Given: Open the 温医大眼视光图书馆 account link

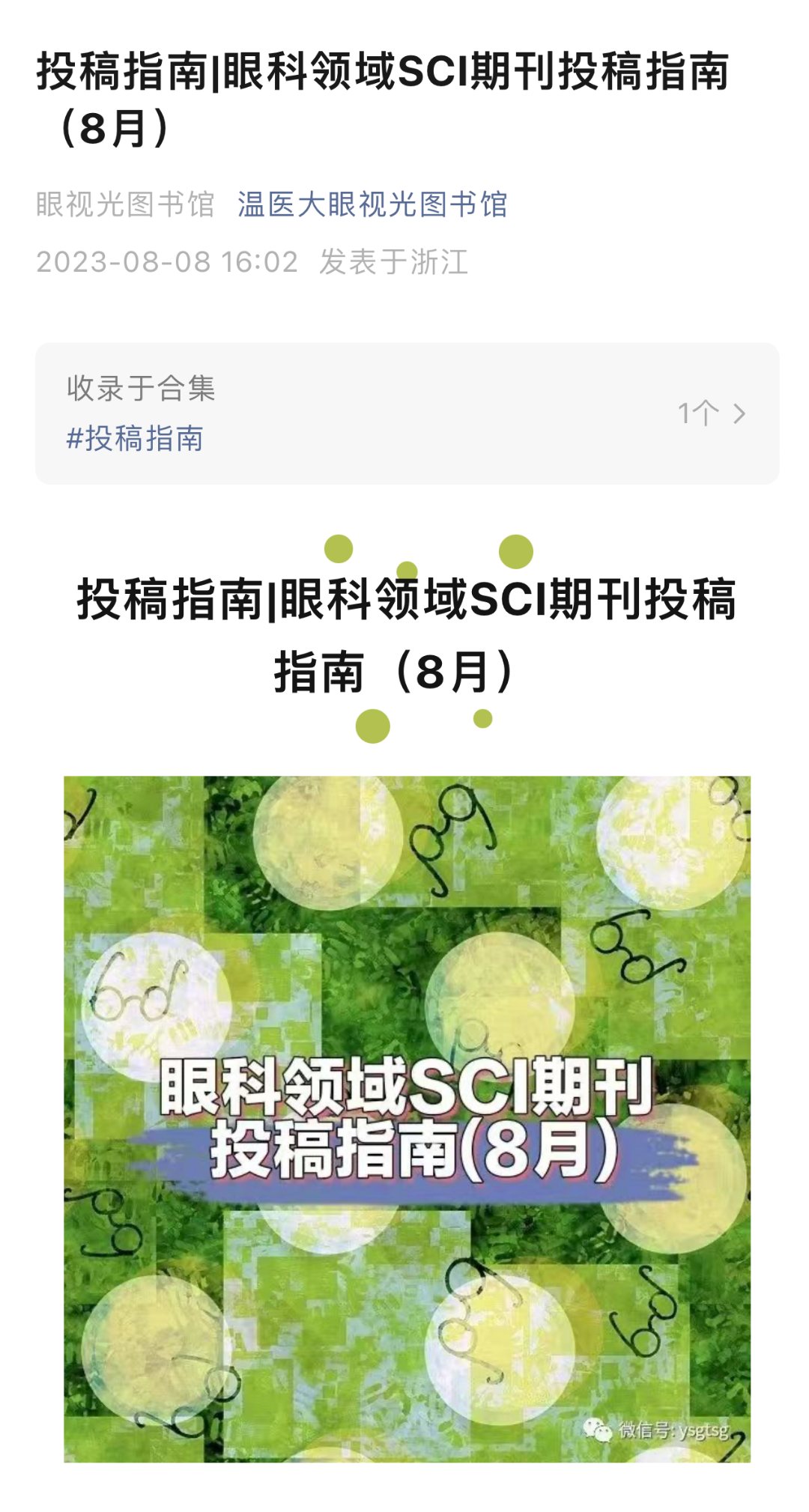Looking at the screenshot, I should (x=372, y=204).
